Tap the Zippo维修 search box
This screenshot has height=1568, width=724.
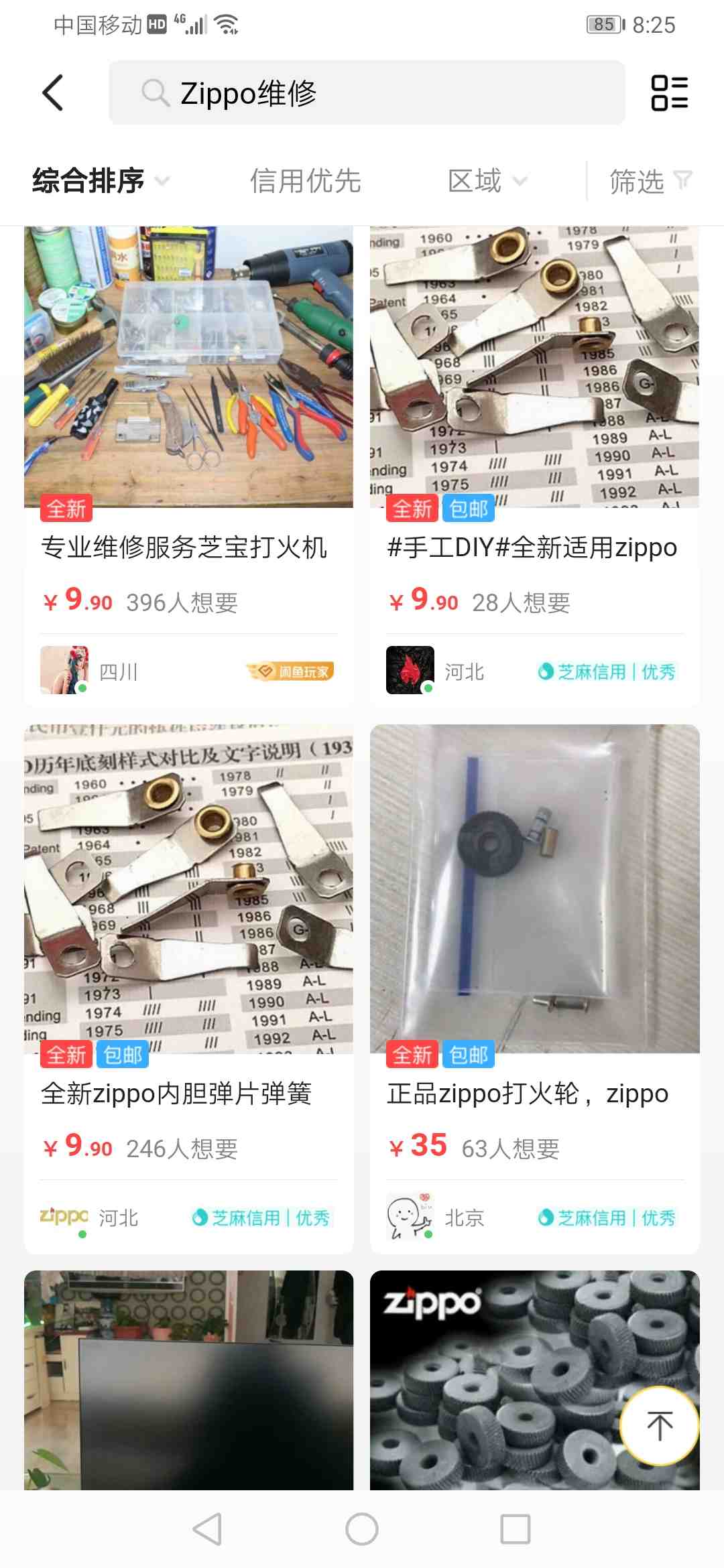point(367,92)
